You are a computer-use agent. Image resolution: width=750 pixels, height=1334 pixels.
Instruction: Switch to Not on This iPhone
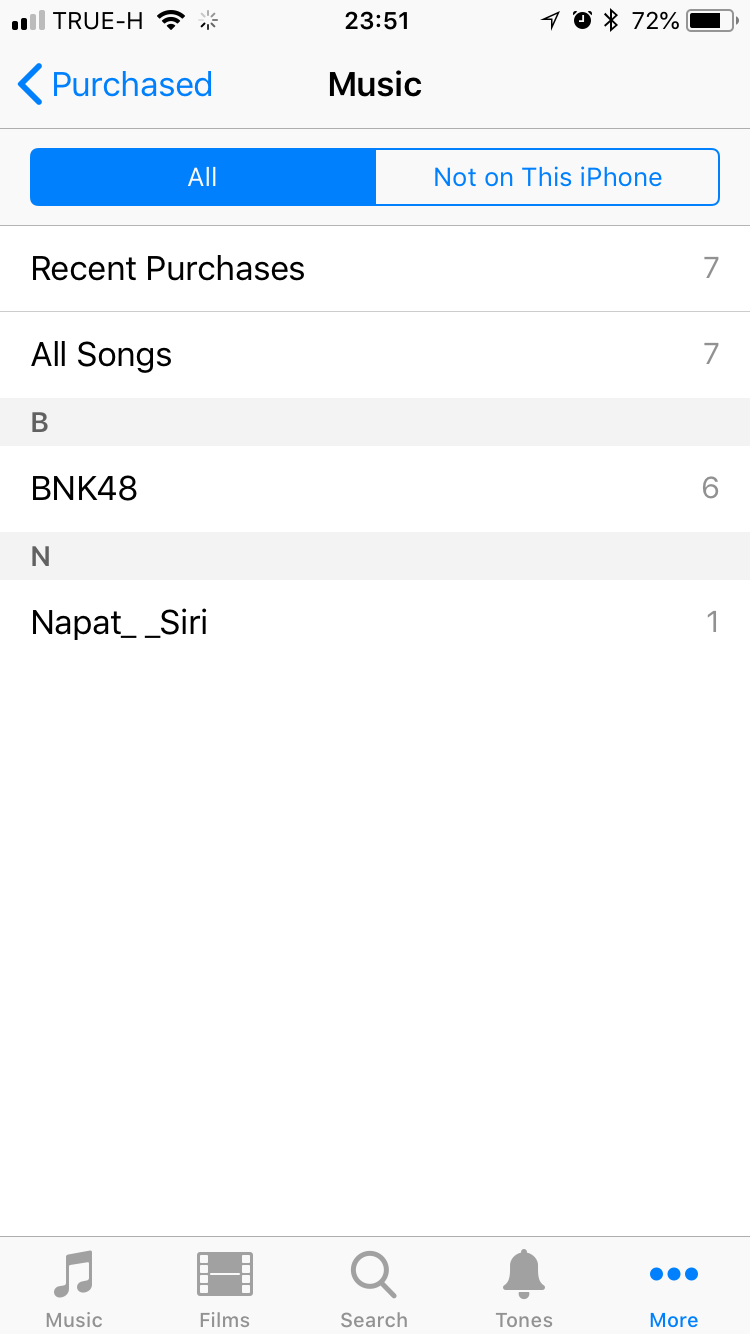click(x=547, y=177)
